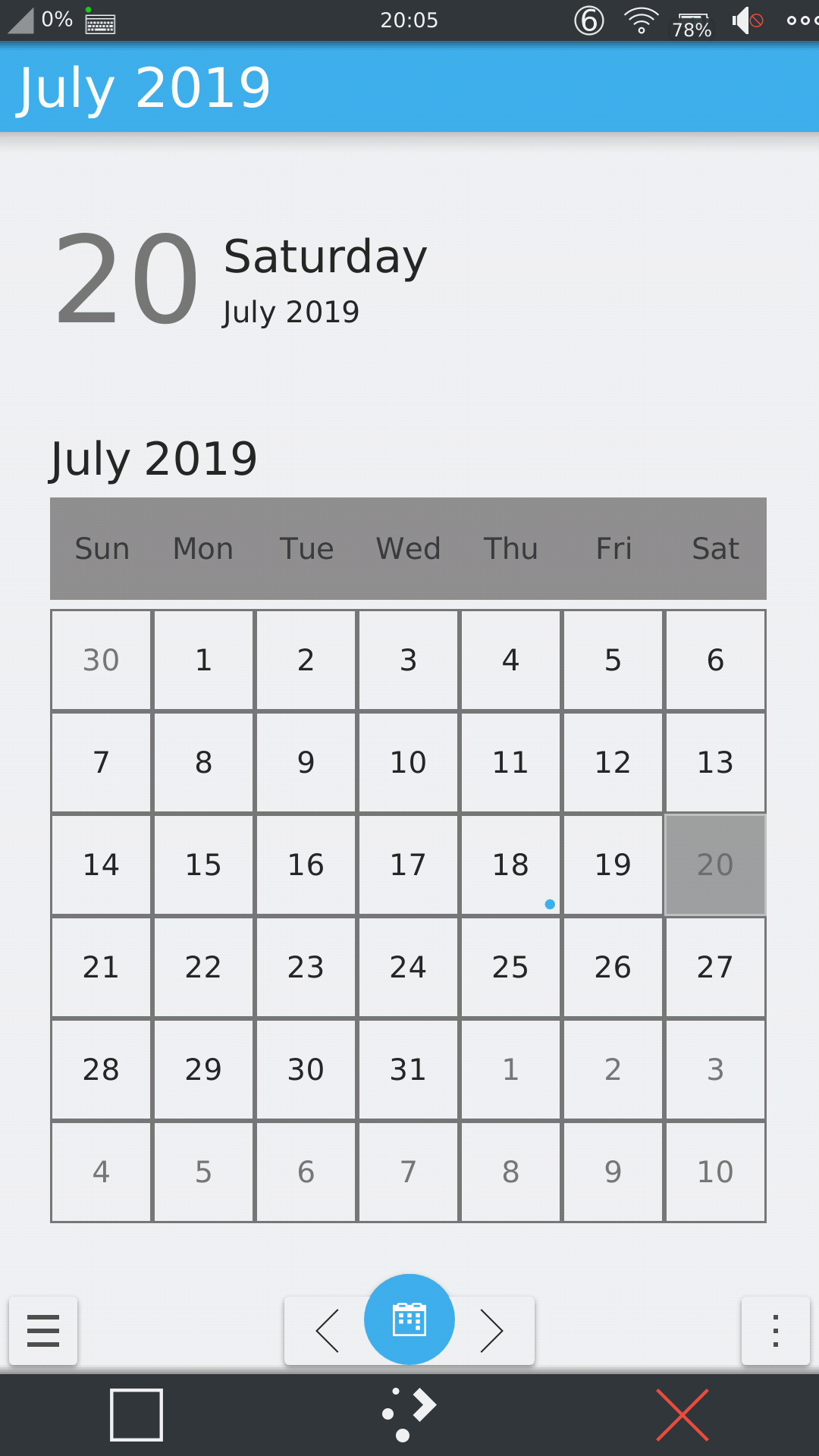Go to the previous month
The width and height of the screenshot is (819, 1456).
click(327, 1331)
